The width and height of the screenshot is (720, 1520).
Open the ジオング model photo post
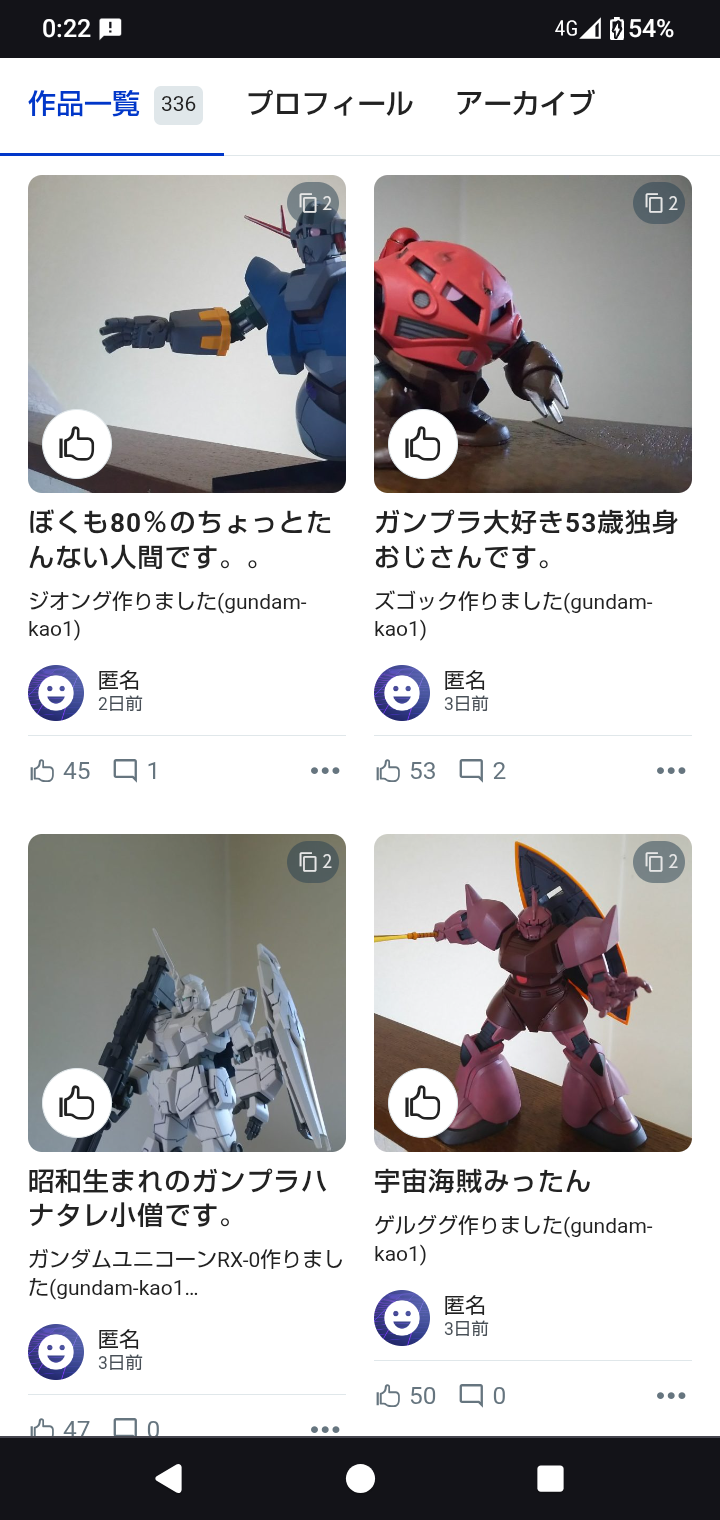tap(187, 334)
